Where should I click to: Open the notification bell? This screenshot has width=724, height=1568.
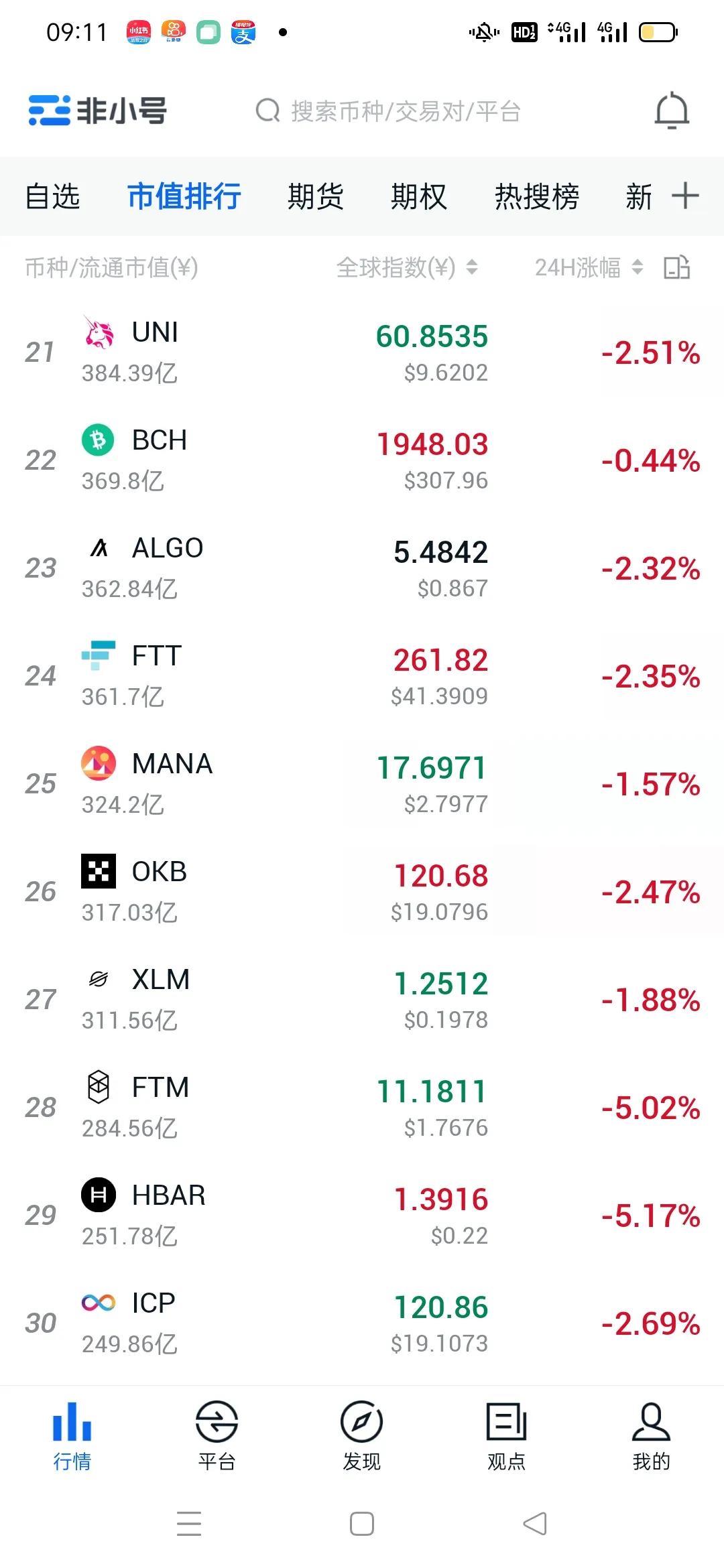pos(672,111)
